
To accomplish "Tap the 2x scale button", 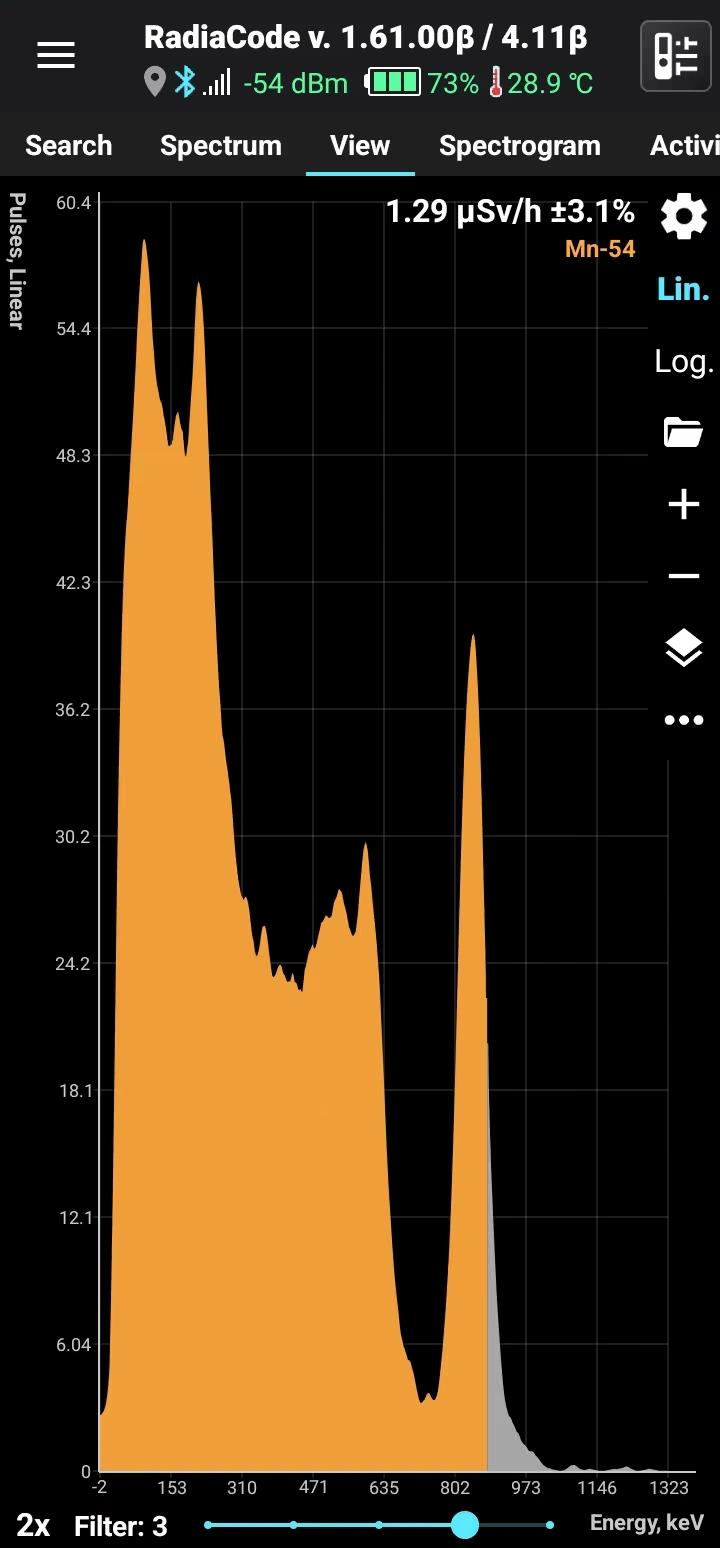I will click(x=33, y=1526).
